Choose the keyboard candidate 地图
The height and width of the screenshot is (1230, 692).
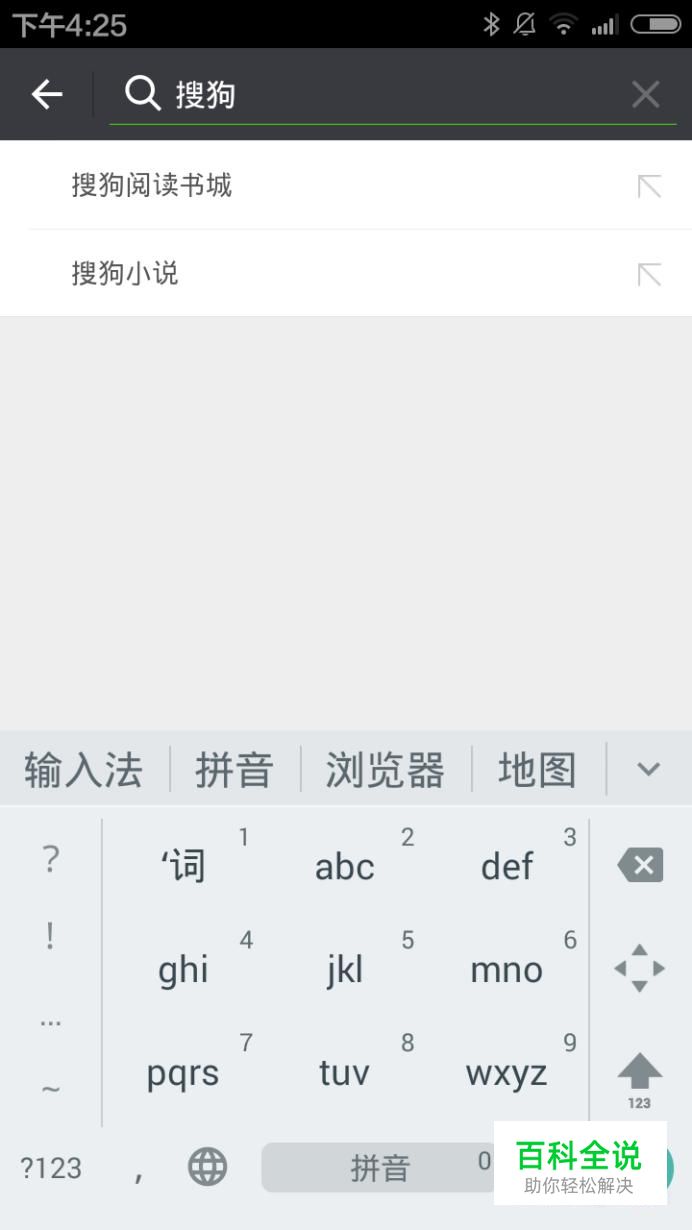tap(538, 770)
